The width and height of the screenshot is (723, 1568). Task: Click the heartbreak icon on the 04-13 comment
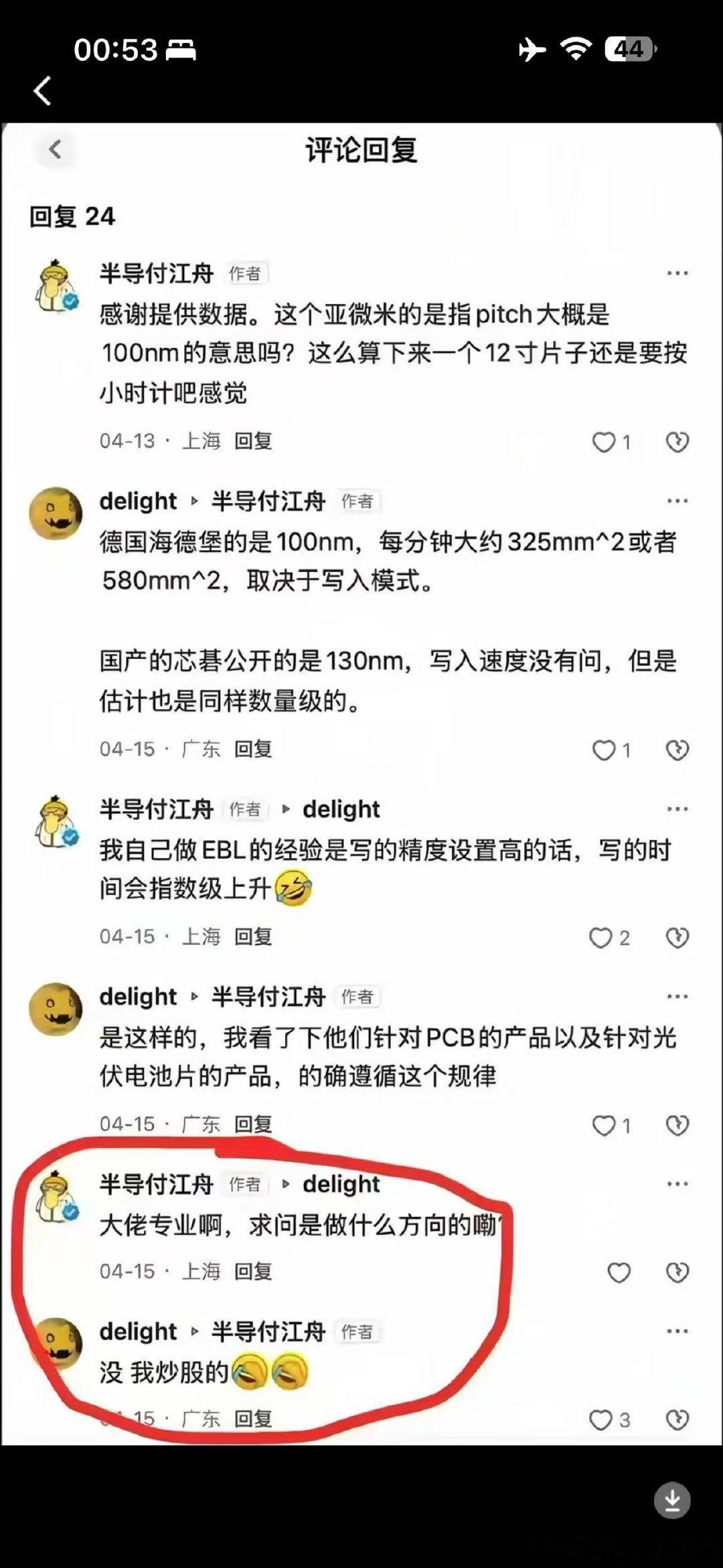(678, 442)
